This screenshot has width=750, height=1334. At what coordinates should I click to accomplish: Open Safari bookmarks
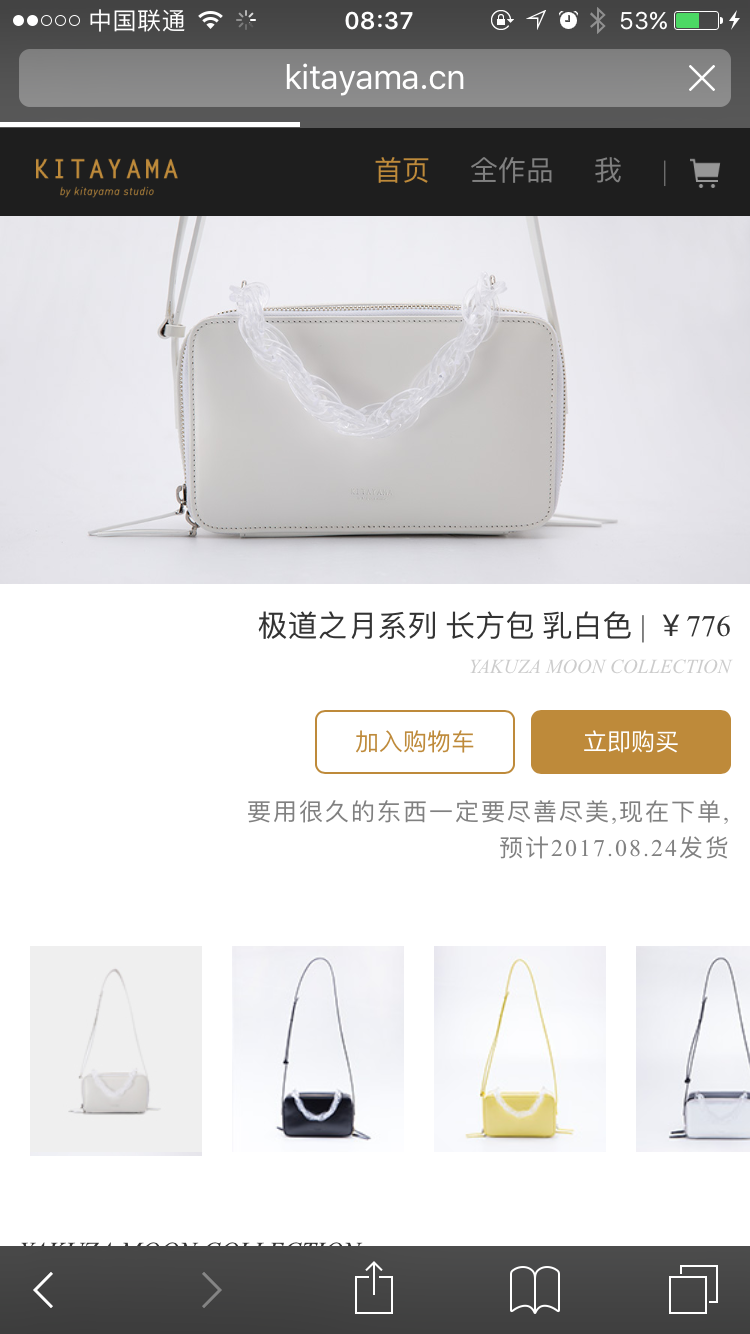[x=535, y=1290]
